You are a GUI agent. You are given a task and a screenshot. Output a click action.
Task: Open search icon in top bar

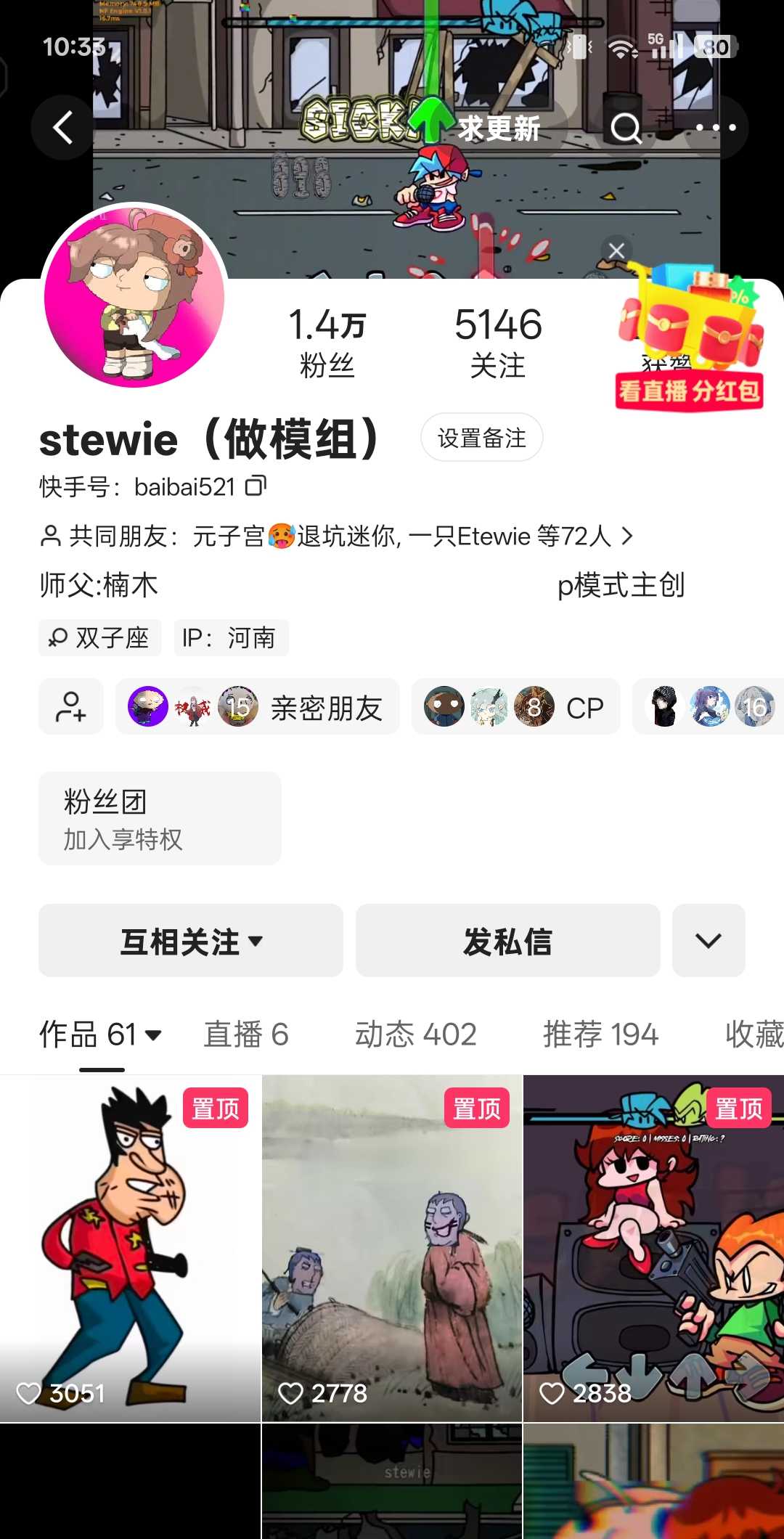[x=626, y=128]
